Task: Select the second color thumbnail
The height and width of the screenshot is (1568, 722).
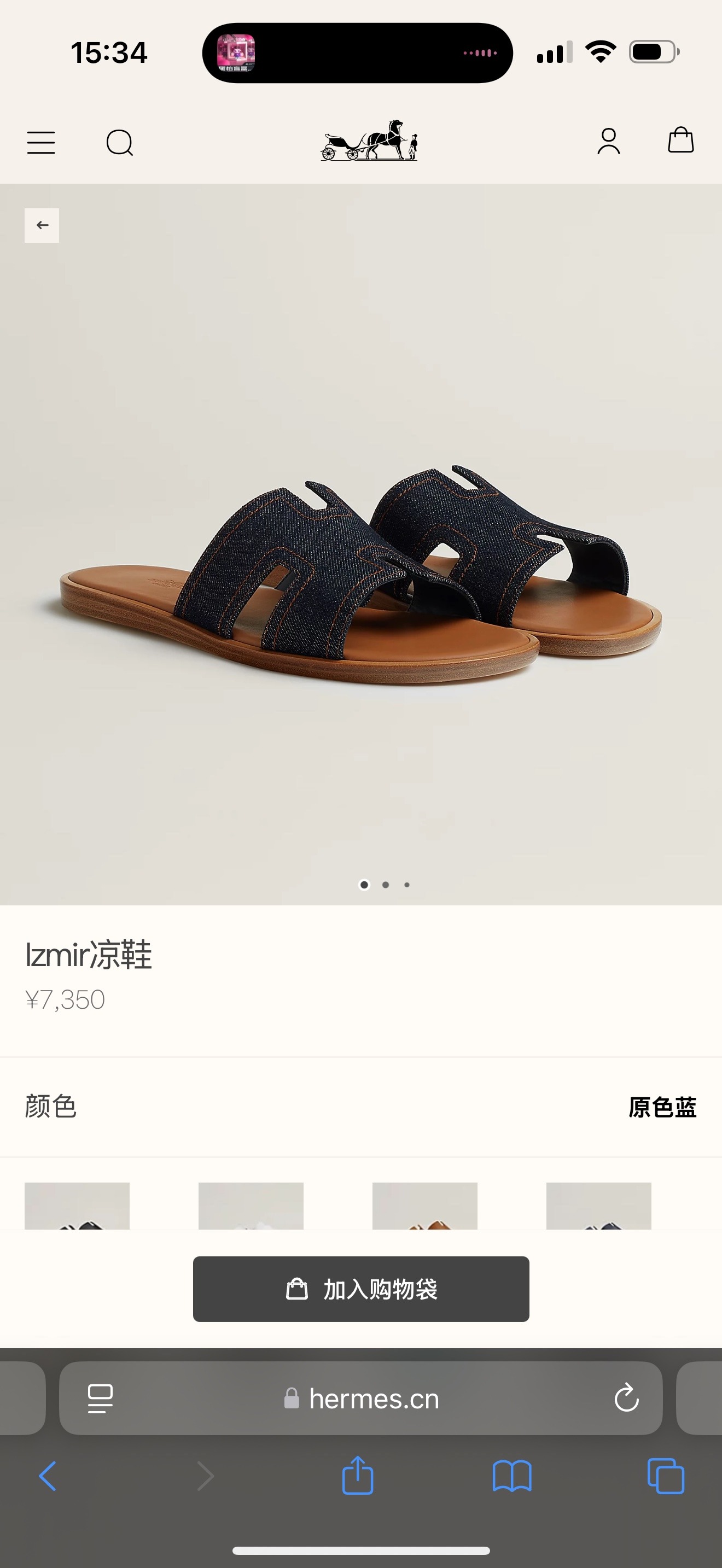Action: [251, 1205]
